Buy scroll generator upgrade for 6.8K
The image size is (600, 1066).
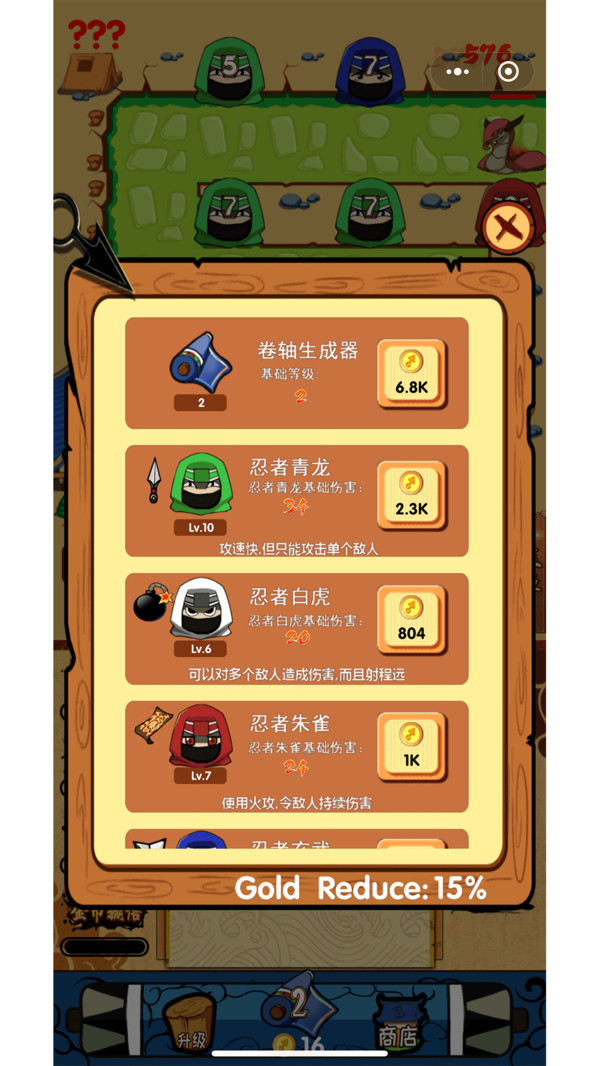pos(411,373)
